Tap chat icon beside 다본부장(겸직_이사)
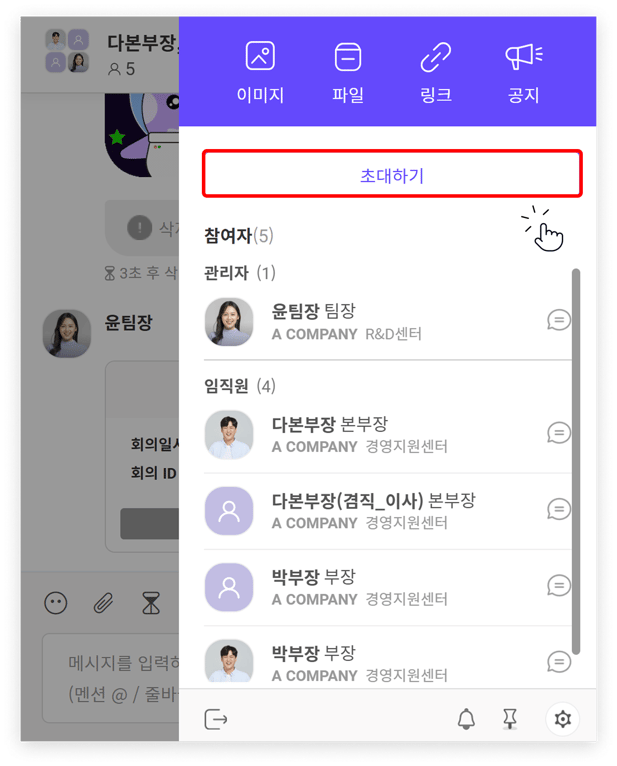Screen dimensions: 617x766 (559, 509)
